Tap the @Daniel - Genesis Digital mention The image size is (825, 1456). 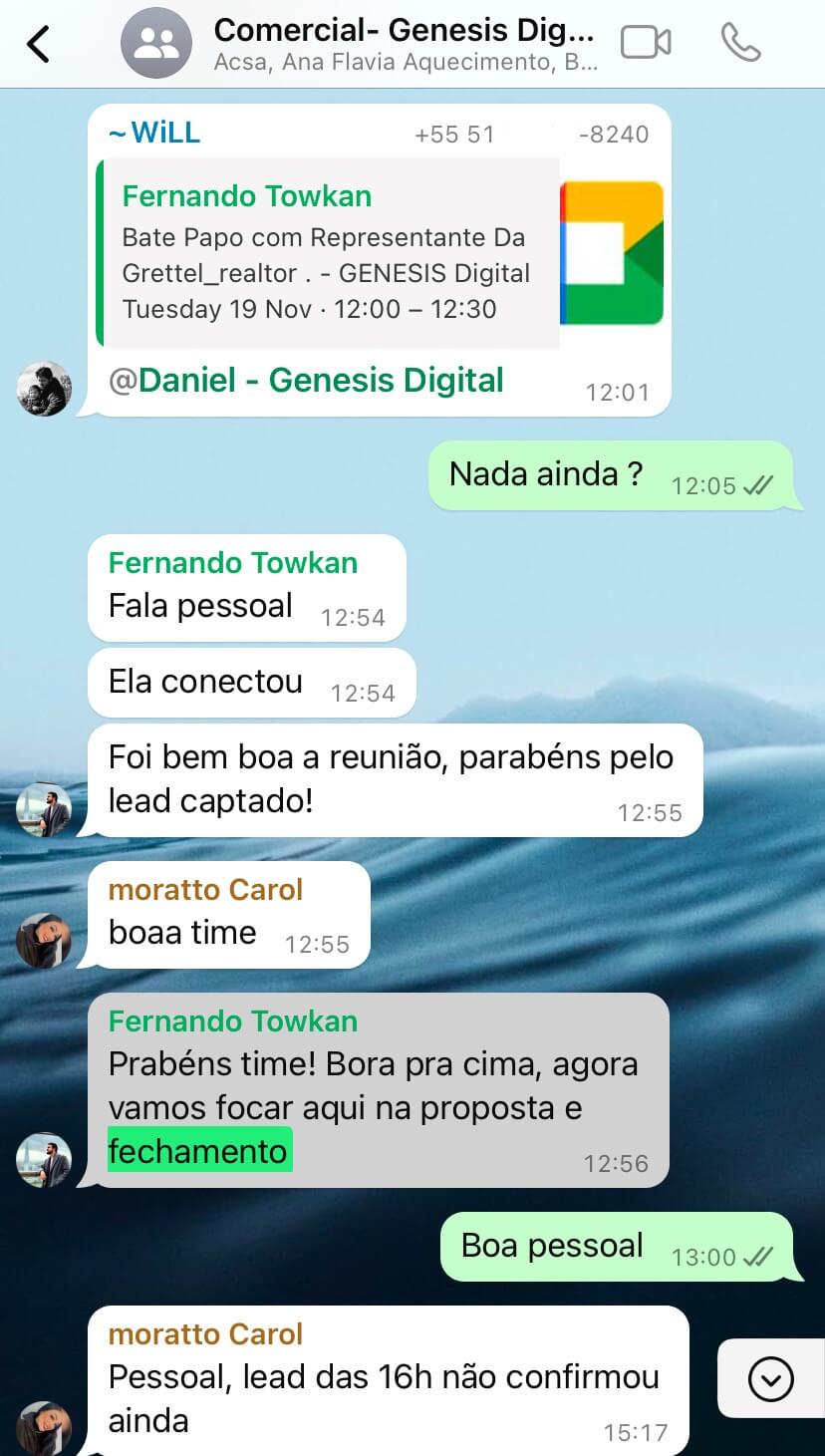click(x=306, y=381)
